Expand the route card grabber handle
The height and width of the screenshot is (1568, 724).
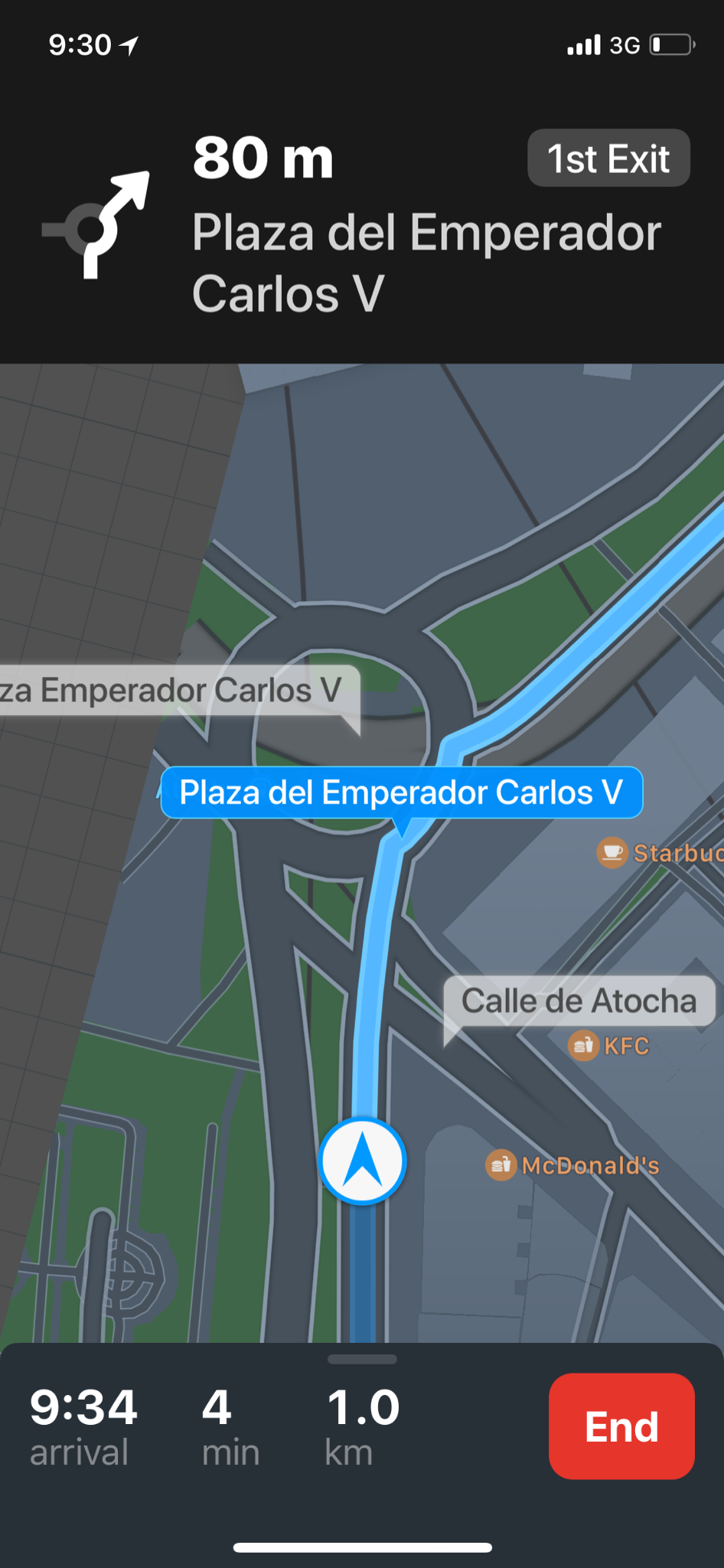tap(362, 1360)
